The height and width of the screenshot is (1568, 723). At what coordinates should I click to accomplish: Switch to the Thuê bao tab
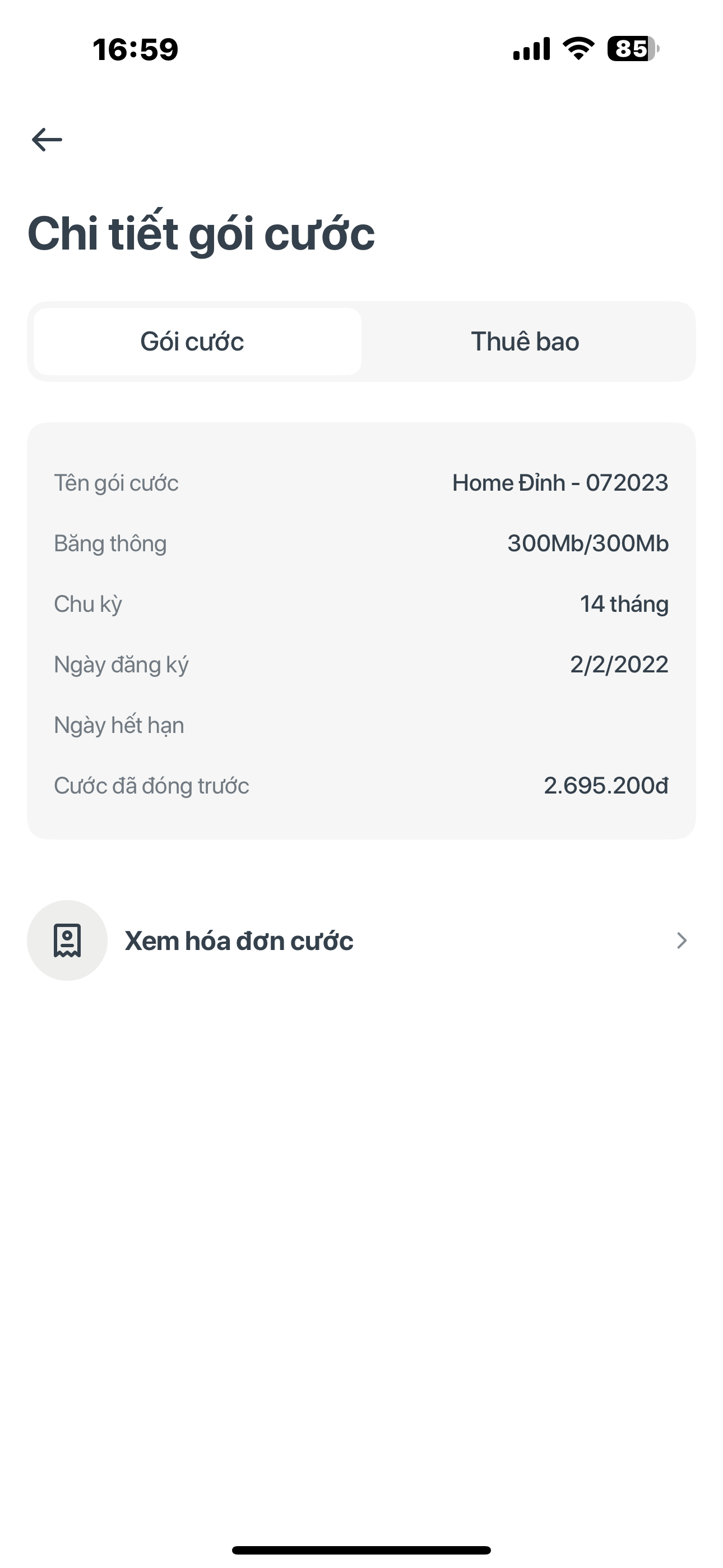pos(525,342)
